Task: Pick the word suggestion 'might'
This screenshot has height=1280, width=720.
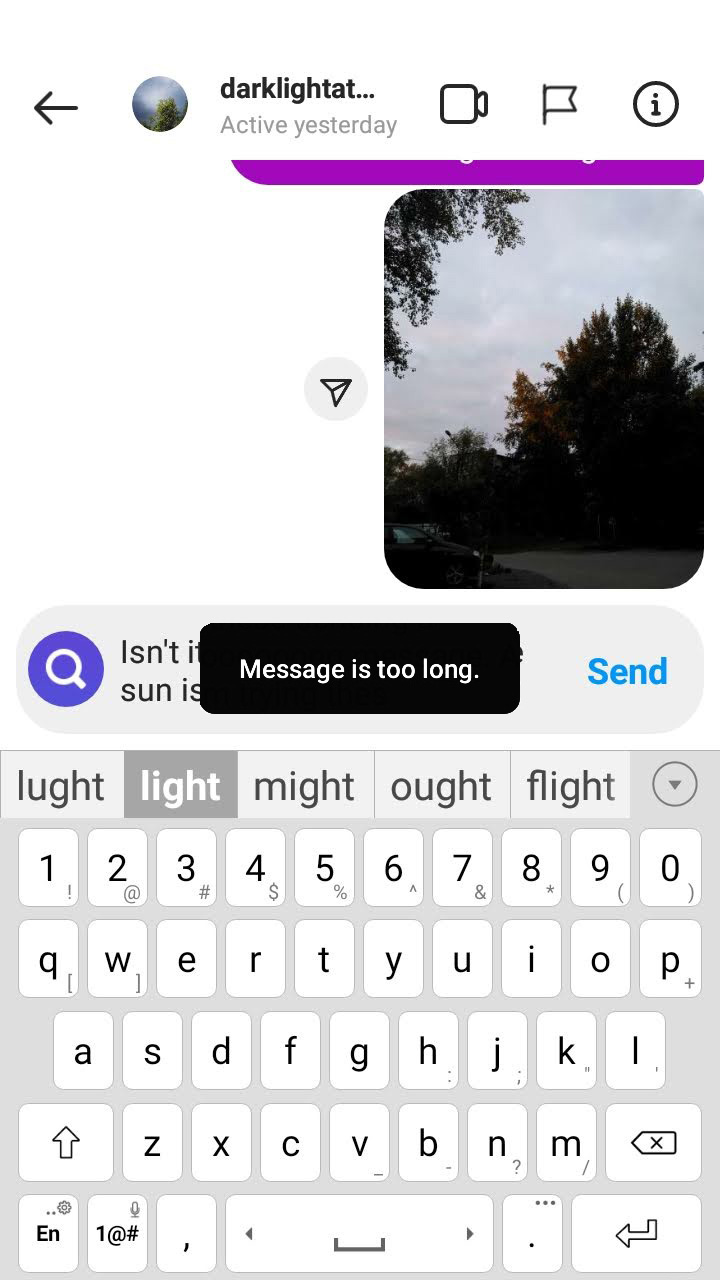Action: pos(304,786)
